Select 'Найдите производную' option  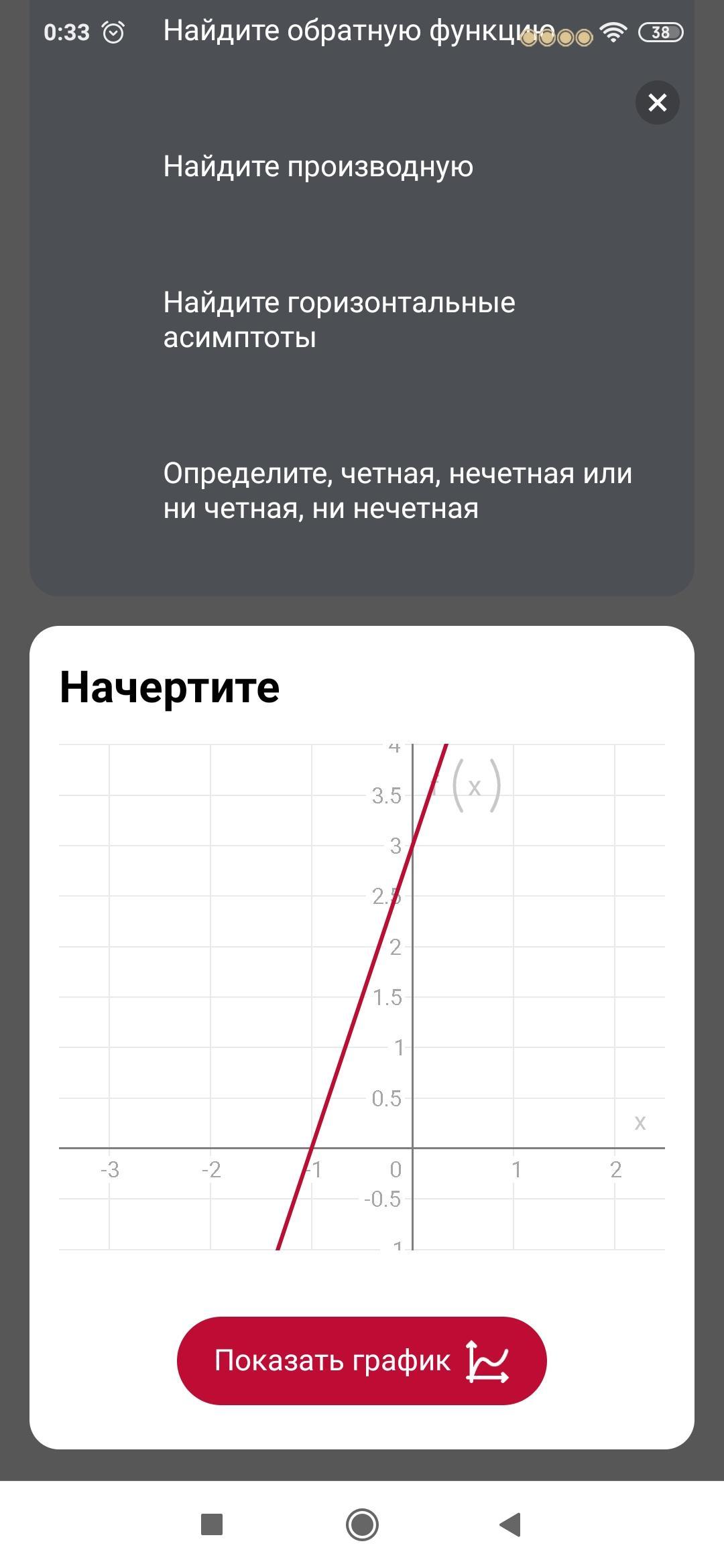[318, 166]
